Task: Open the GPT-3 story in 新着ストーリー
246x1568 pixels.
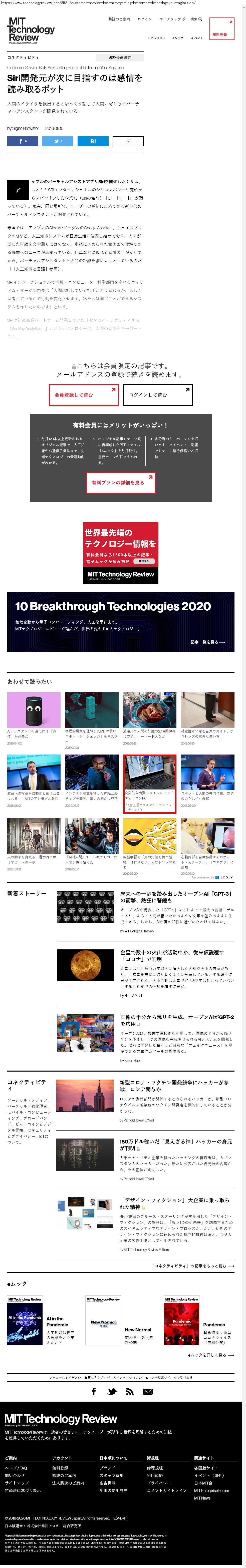Action: (x=176, y=897)
